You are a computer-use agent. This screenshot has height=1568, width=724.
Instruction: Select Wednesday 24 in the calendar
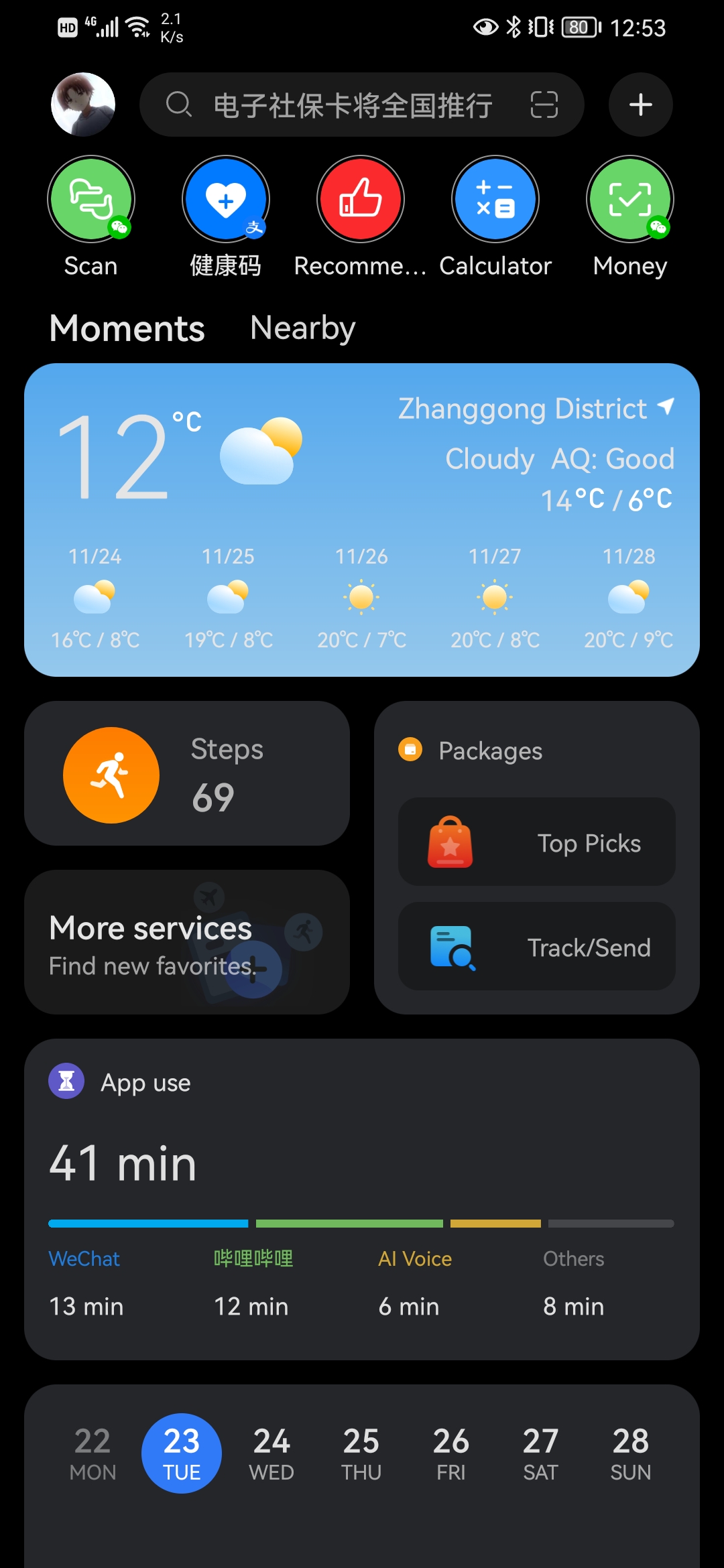coord(271,1453)
